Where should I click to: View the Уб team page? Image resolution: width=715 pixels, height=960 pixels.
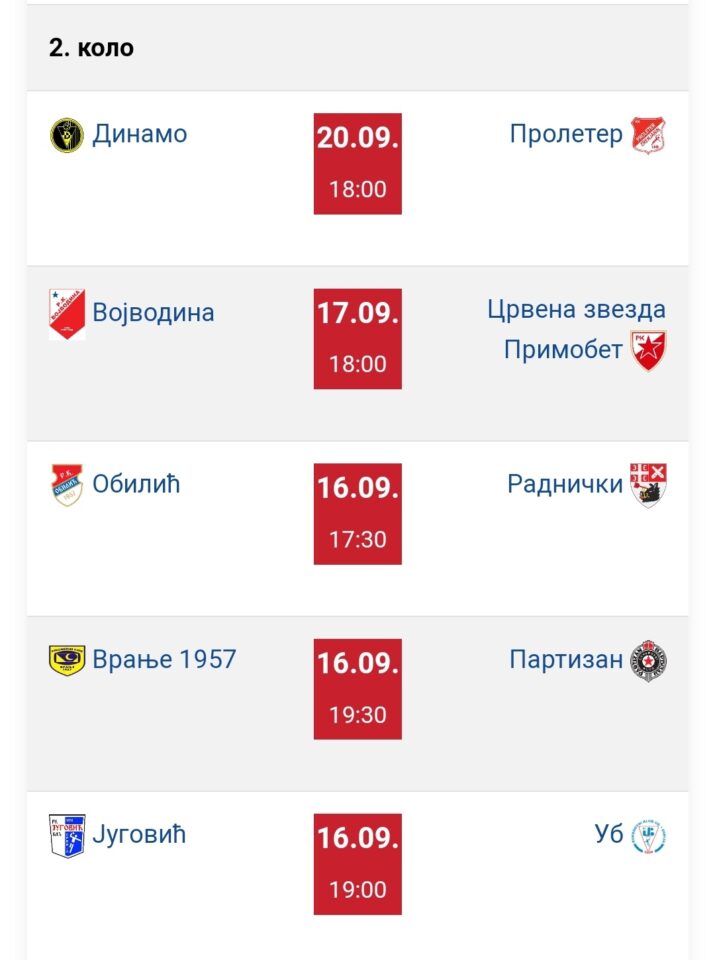(609, 835)
